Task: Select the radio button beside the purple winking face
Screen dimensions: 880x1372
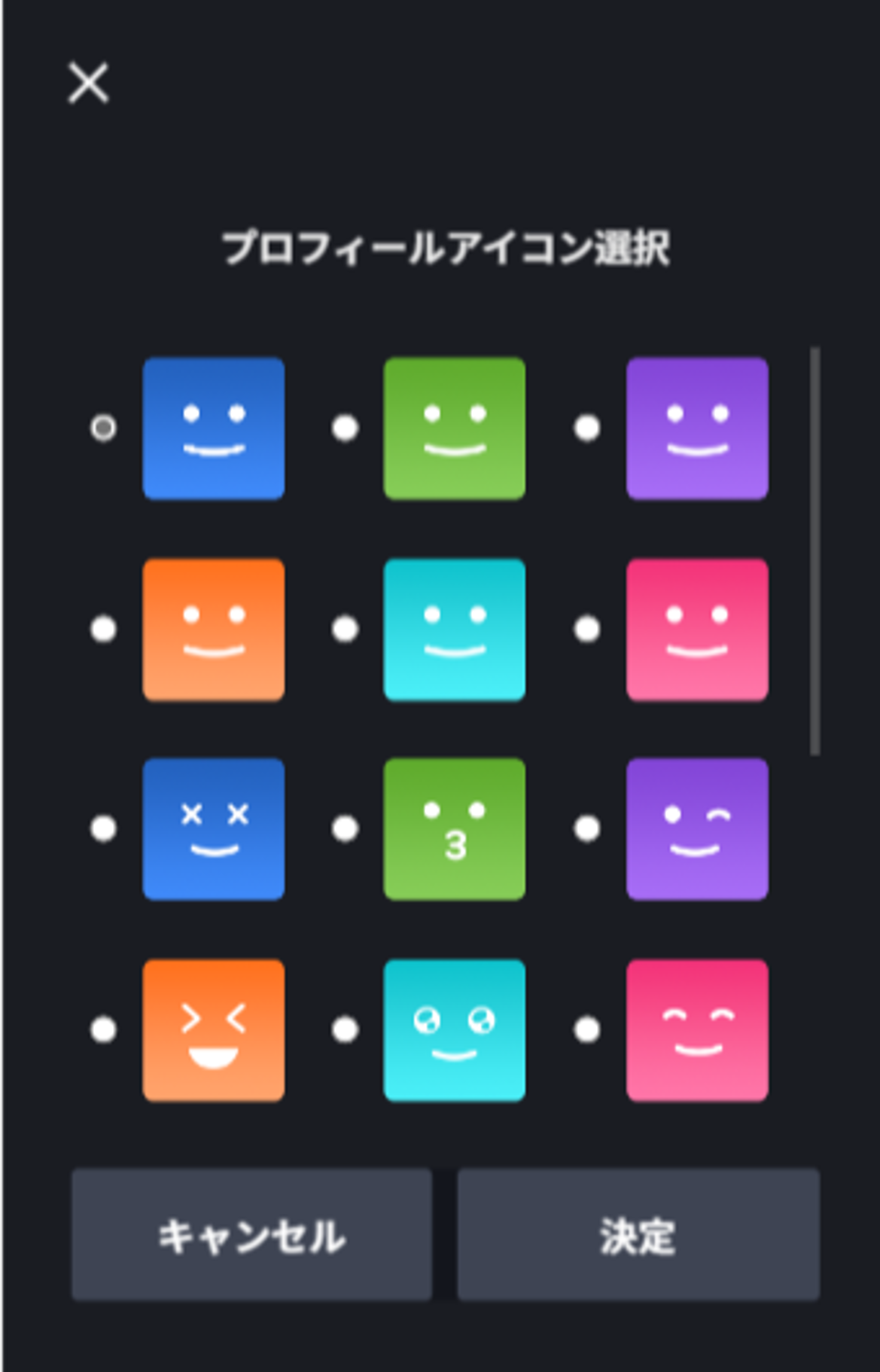Action: pos(586,831)
